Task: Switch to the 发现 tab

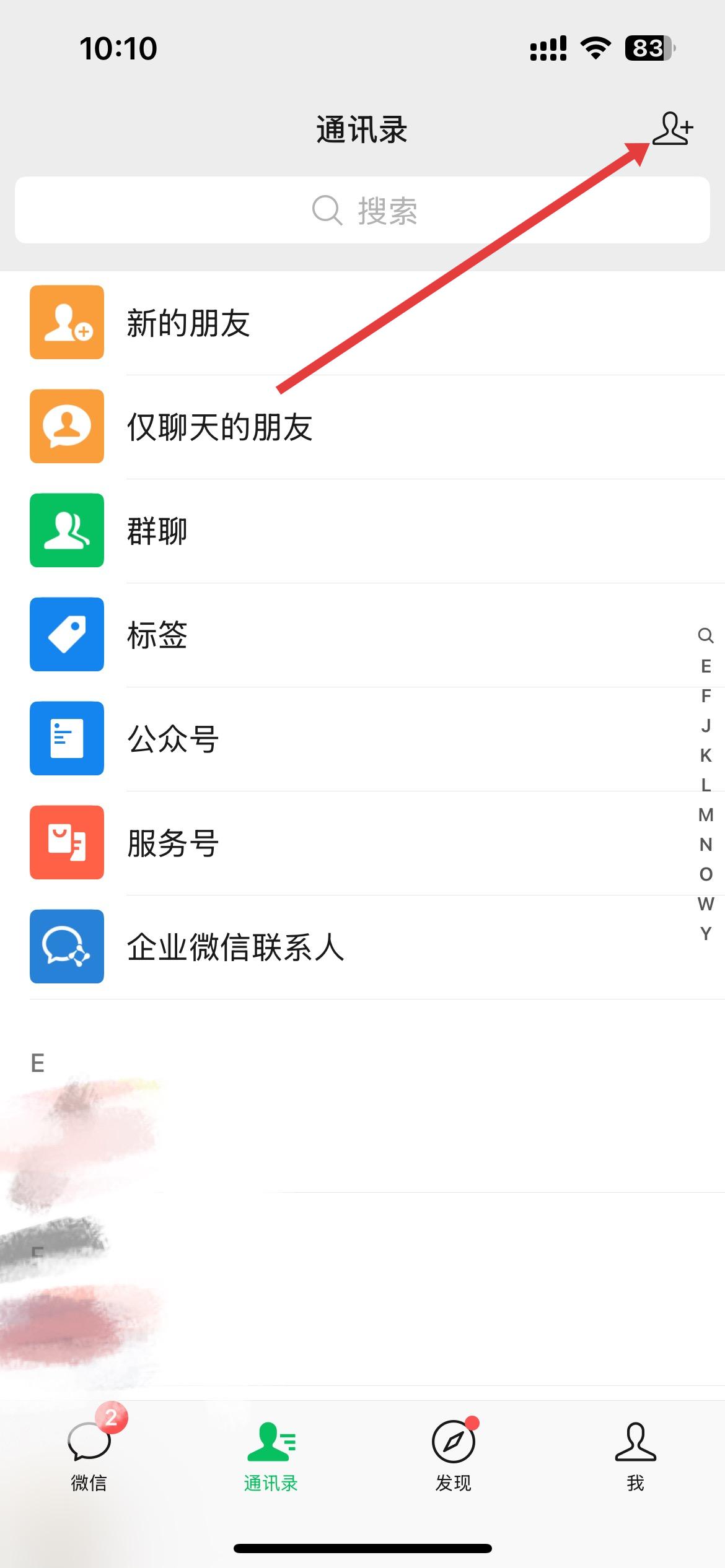Action: point(454,1454)
